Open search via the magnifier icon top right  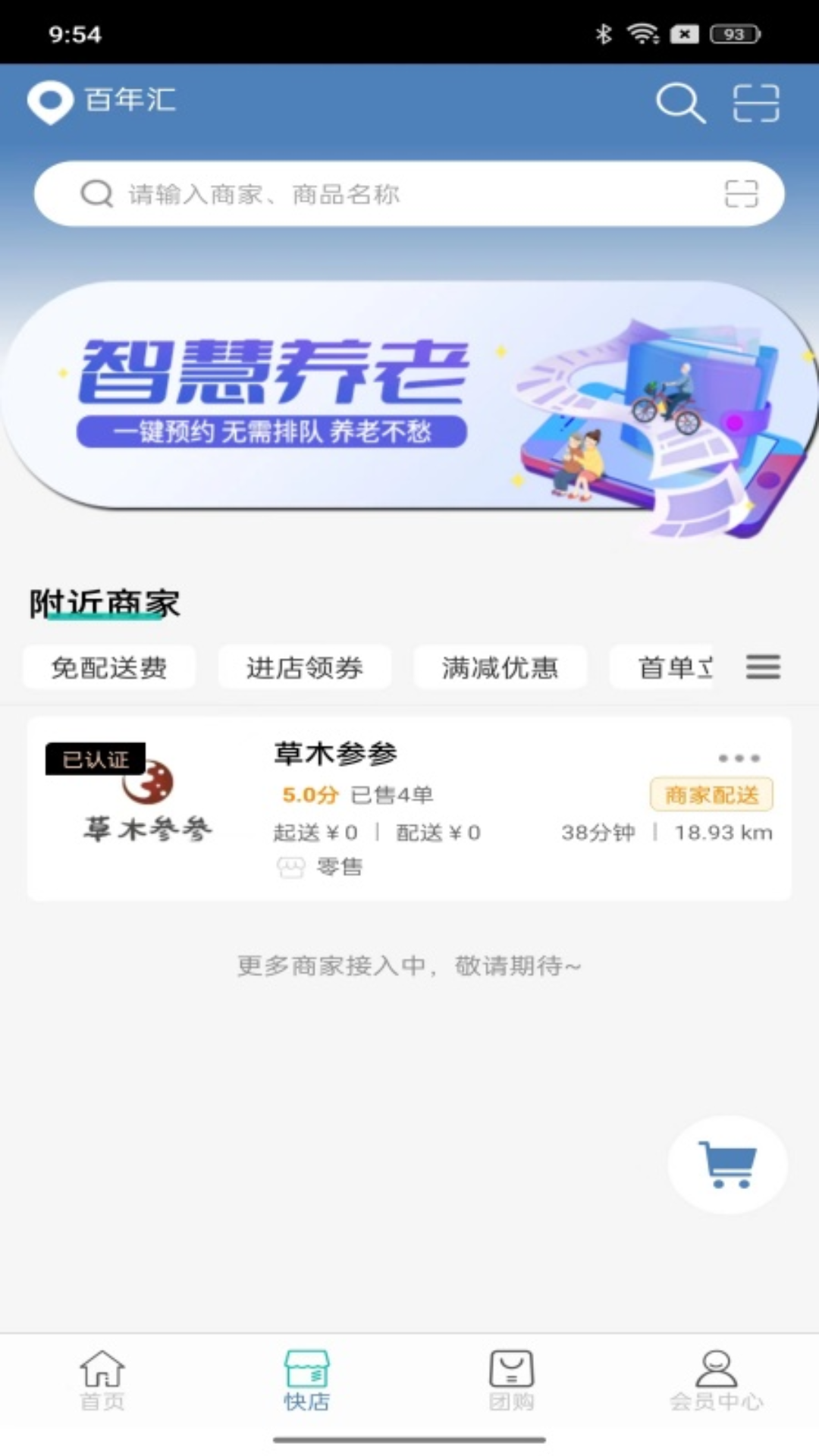(680, 104)
